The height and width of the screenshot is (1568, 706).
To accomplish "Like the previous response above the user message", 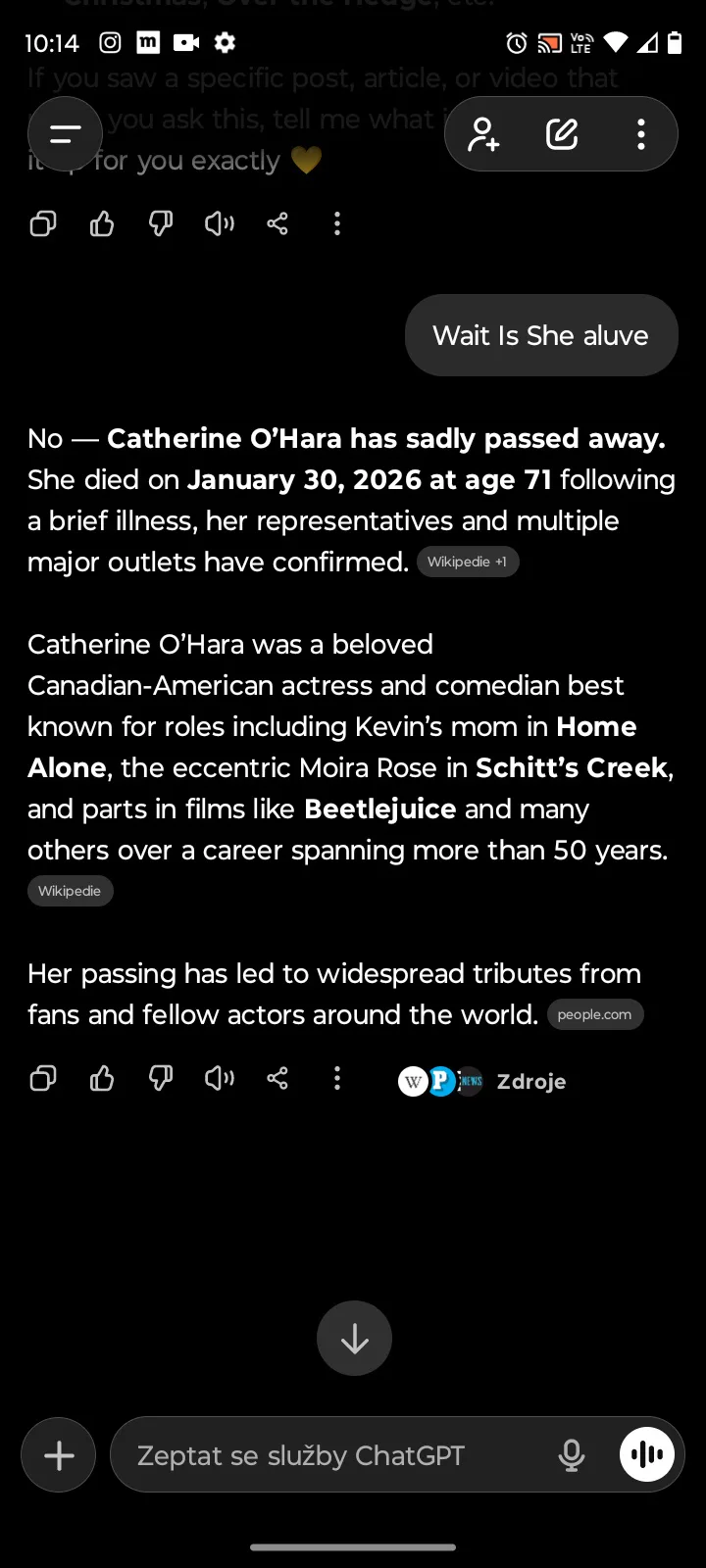I will 102,224.
